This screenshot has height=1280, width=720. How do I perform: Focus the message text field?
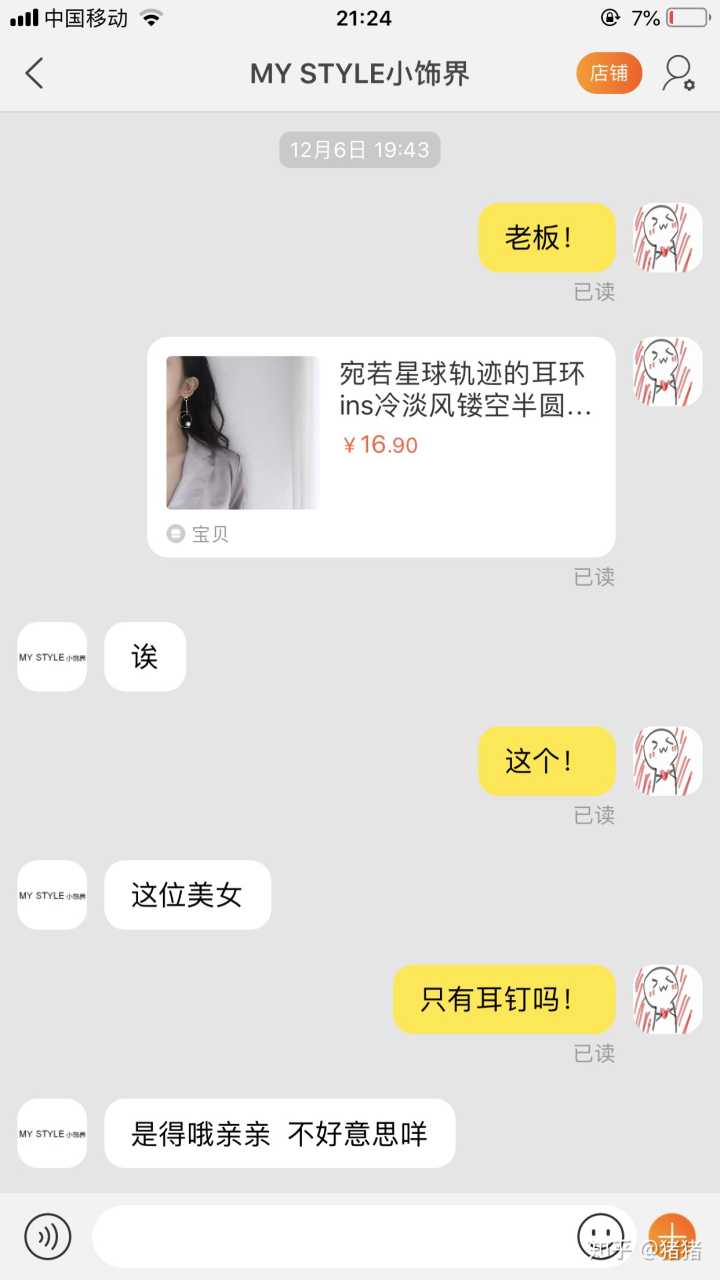click(x=330, y=1236)
